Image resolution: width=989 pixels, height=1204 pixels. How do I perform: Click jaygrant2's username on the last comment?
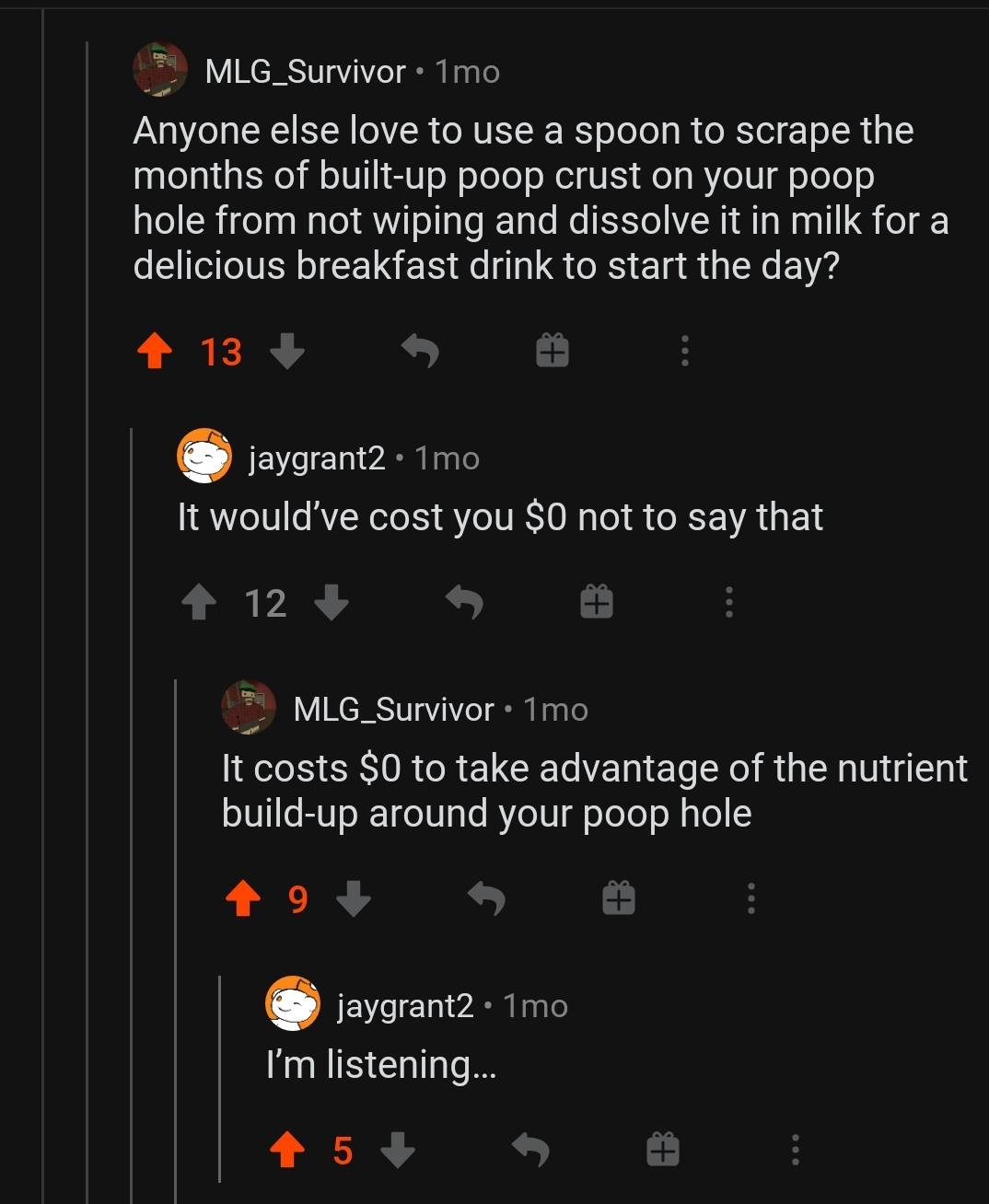click(x=403, y=1005)
